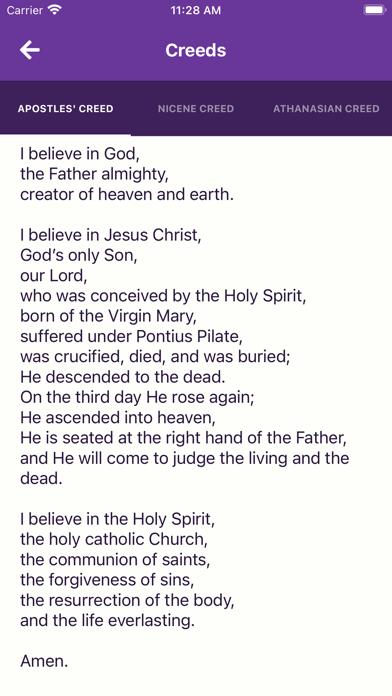Switch to the Nicene Creed tab
Image resolution: width=392 pixels, height=696 pixels.
[196, 109]
